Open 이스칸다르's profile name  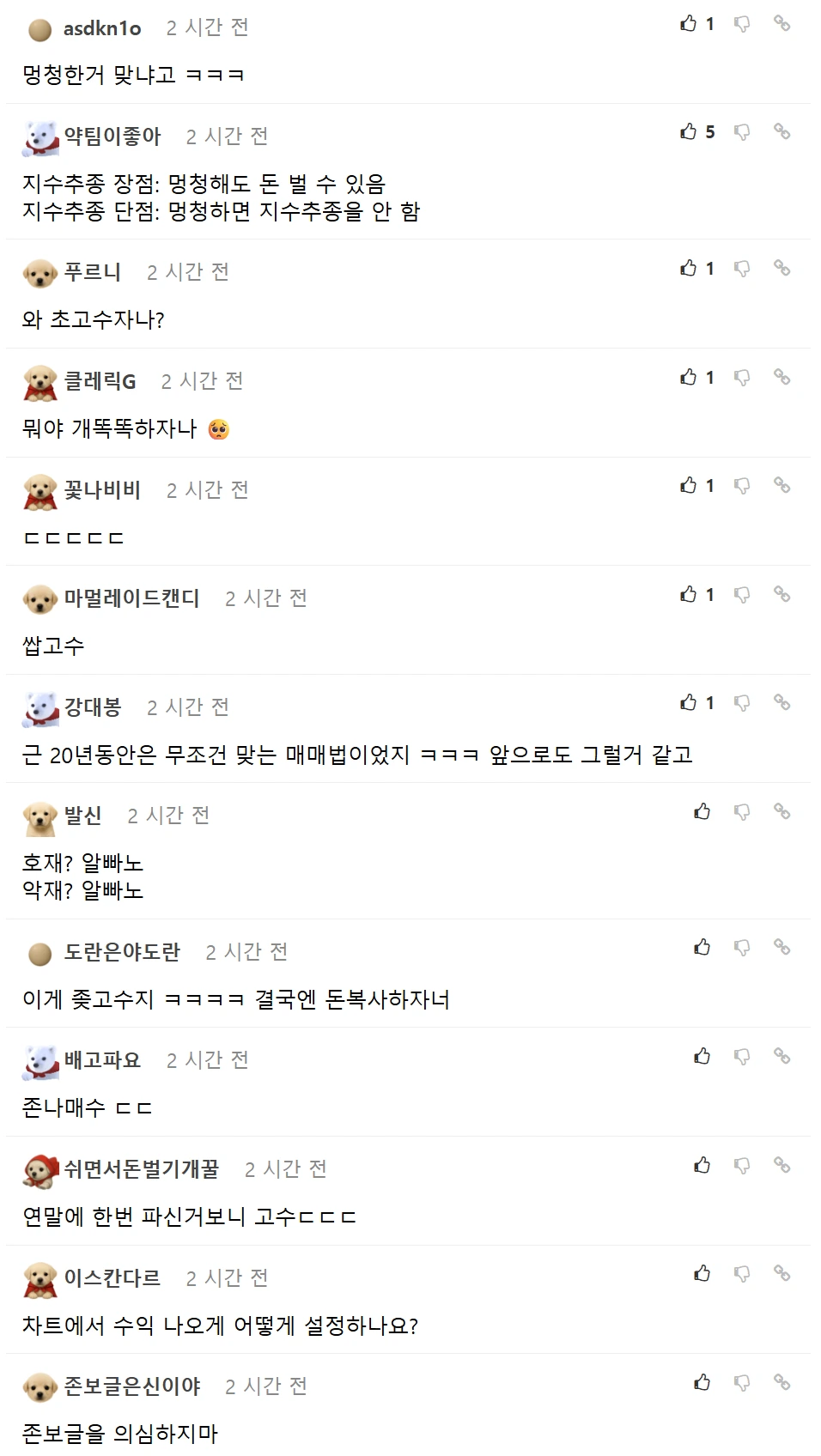coord(113,1277)
